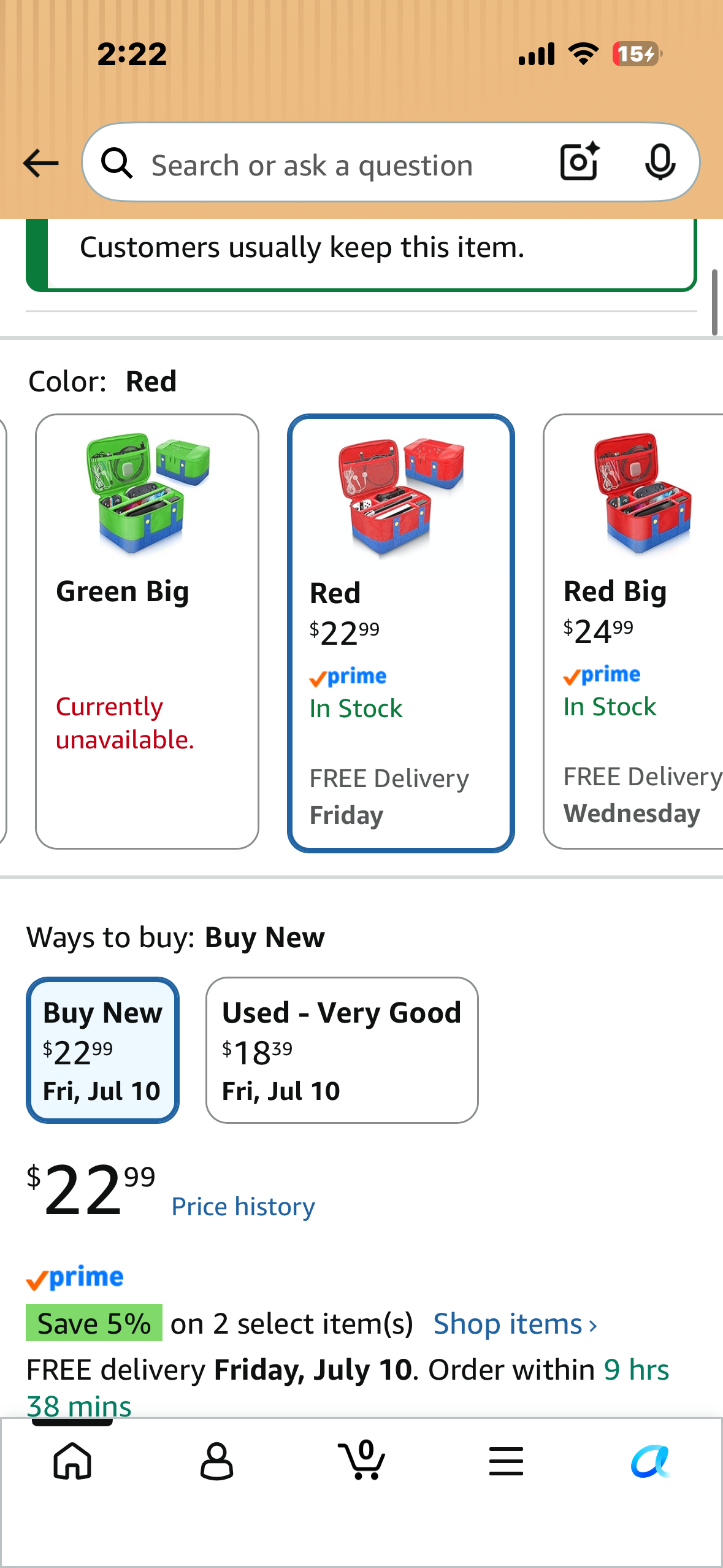Select the Buy New option
This screenshot has width=723, height=1568.
coord(102,1050)
